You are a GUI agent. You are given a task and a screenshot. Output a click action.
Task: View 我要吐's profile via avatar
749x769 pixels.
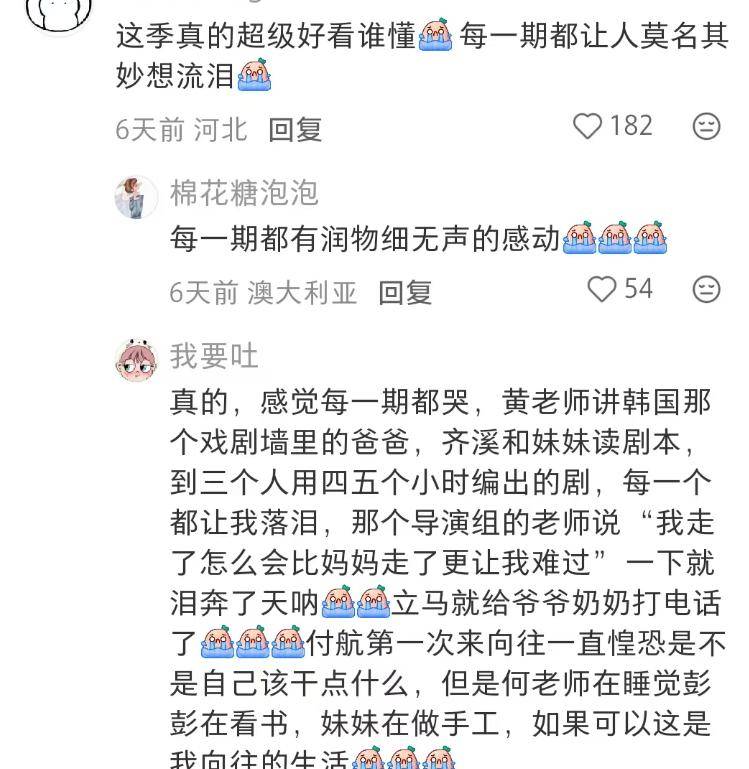tap(136, 360)
